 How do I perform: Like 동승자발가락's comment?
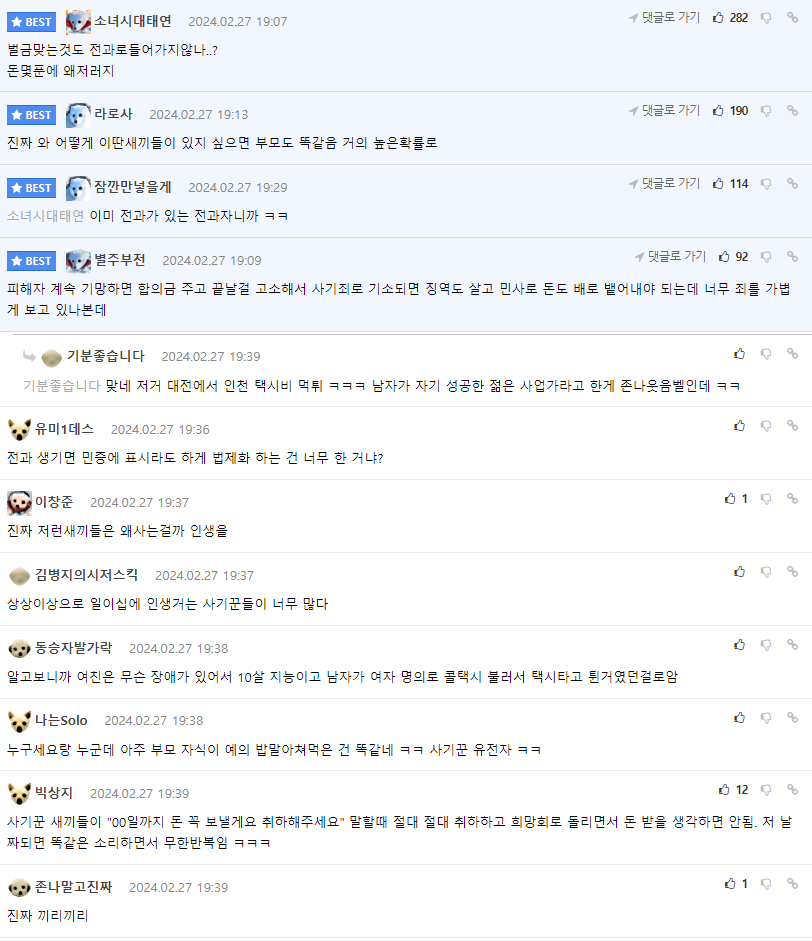[x=739, y=644]
